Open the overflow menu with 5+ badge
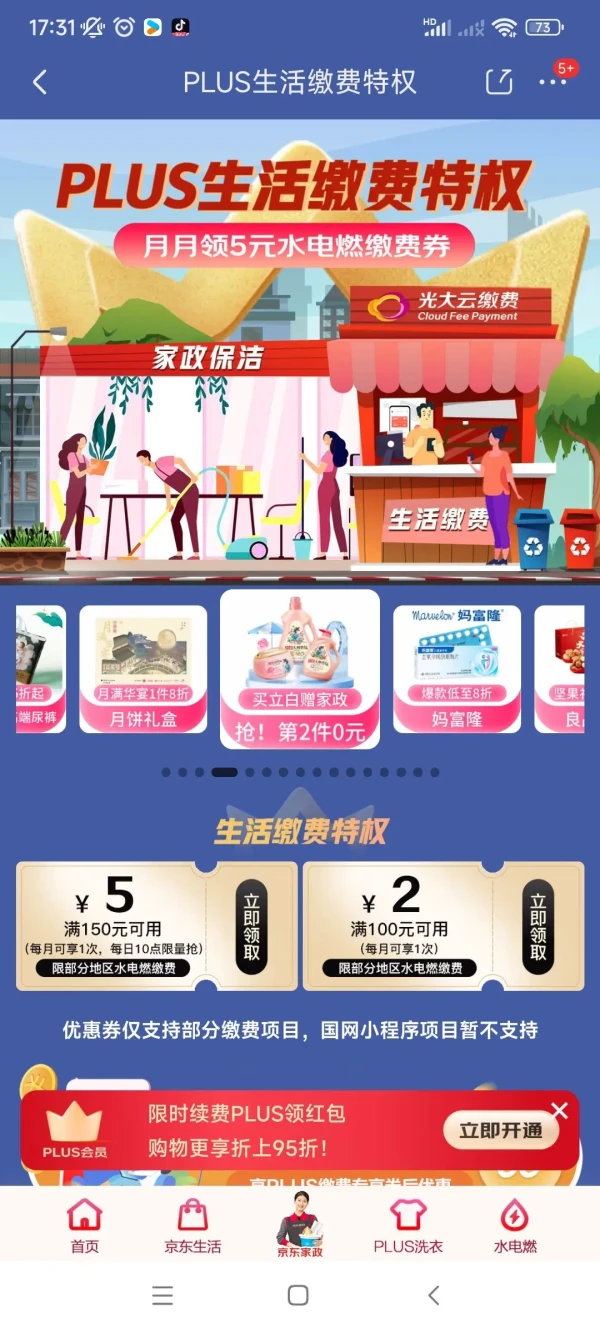The width and height of the screenshot is (600, 1333). [x=552, y=82]
